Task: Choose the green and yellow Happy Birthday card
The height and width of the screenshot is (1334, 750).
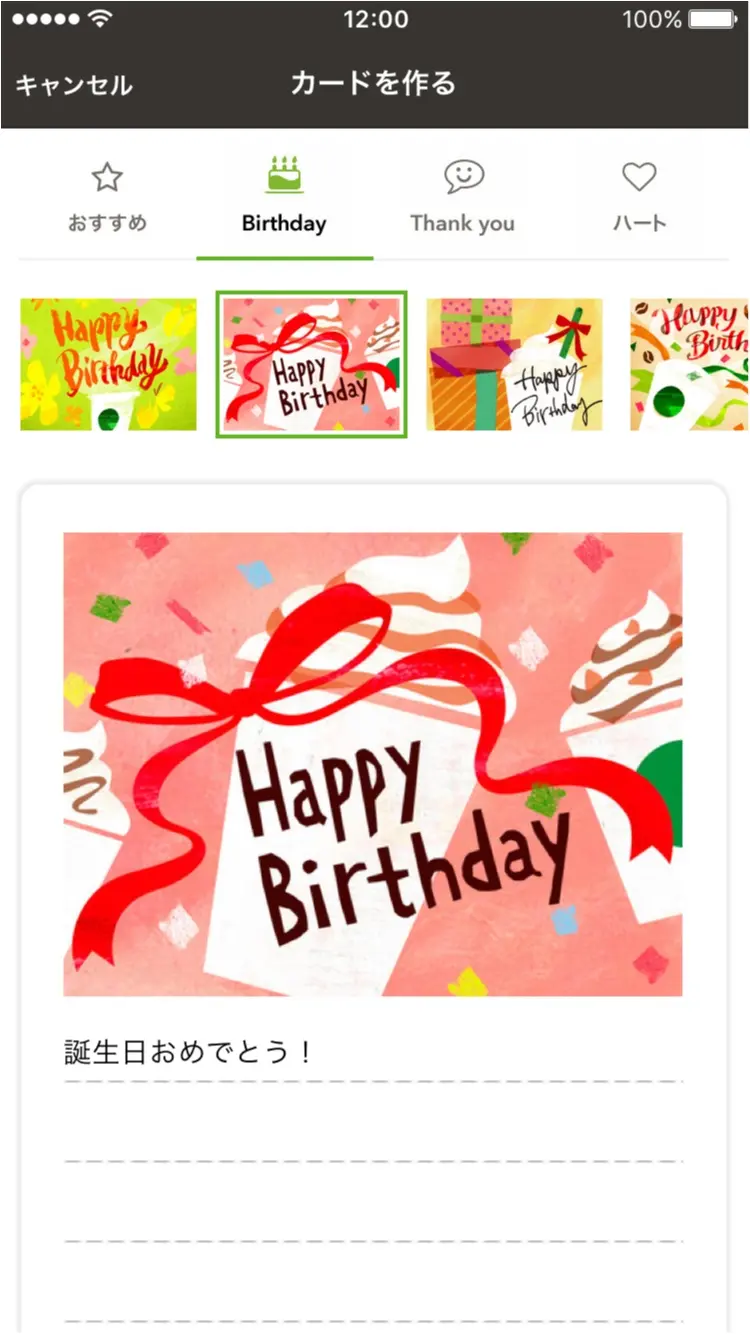Action: [x=108, y=364]
